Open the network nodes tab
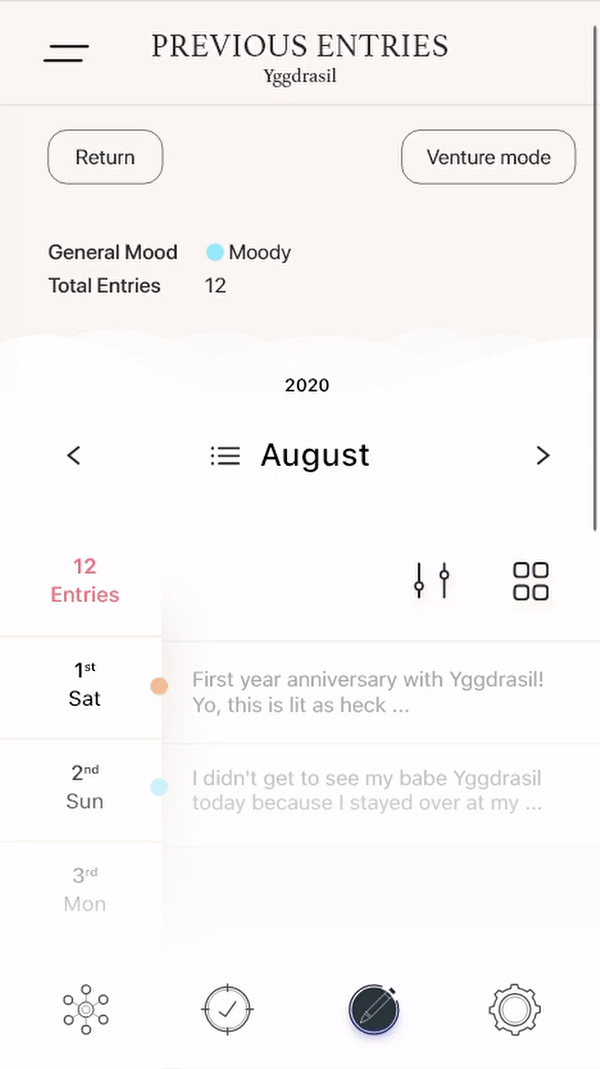The height and width of the screenshot is (1069, 600). 85,1010
